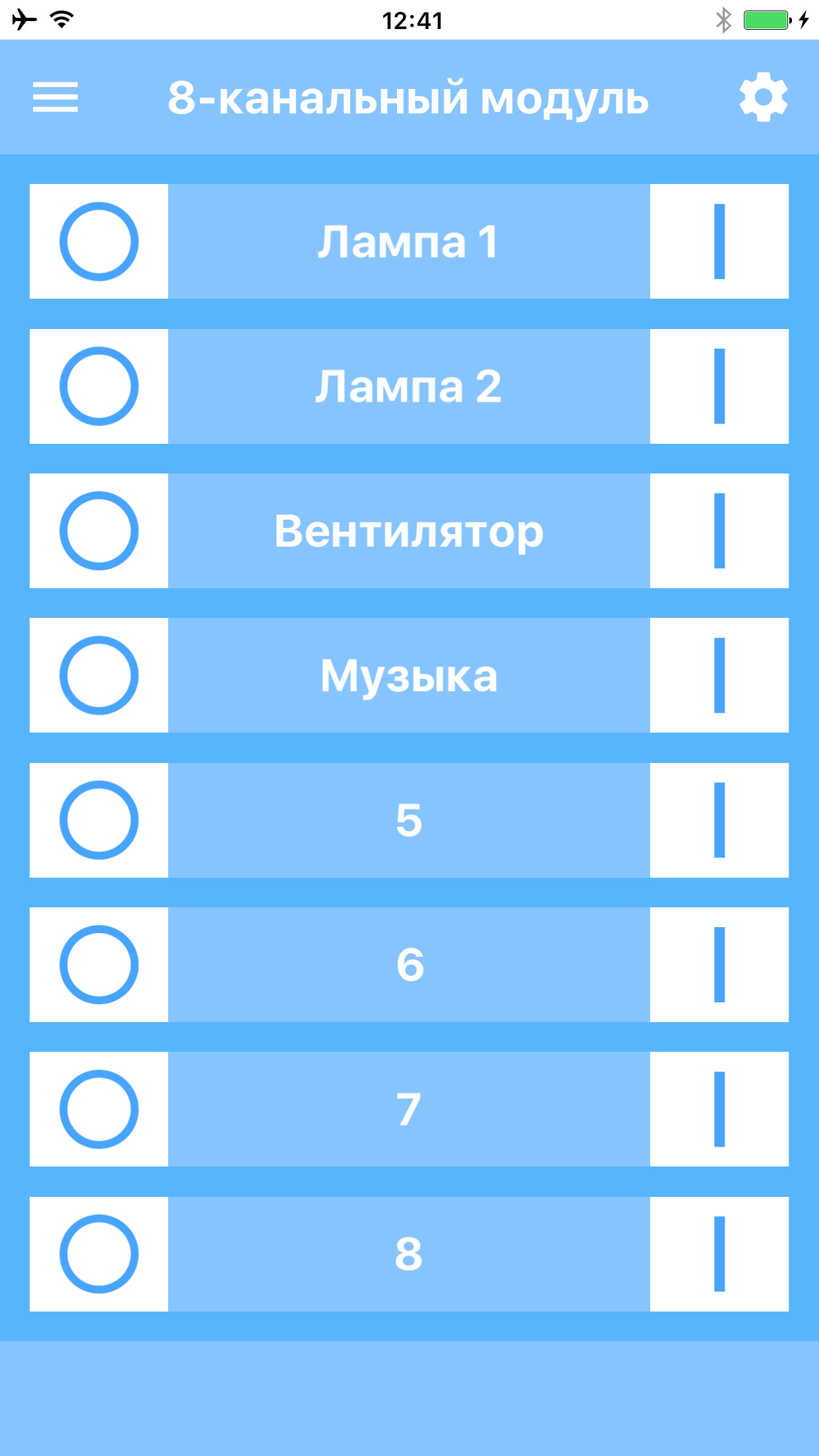Open the settings gear

[x=763, y=97]
